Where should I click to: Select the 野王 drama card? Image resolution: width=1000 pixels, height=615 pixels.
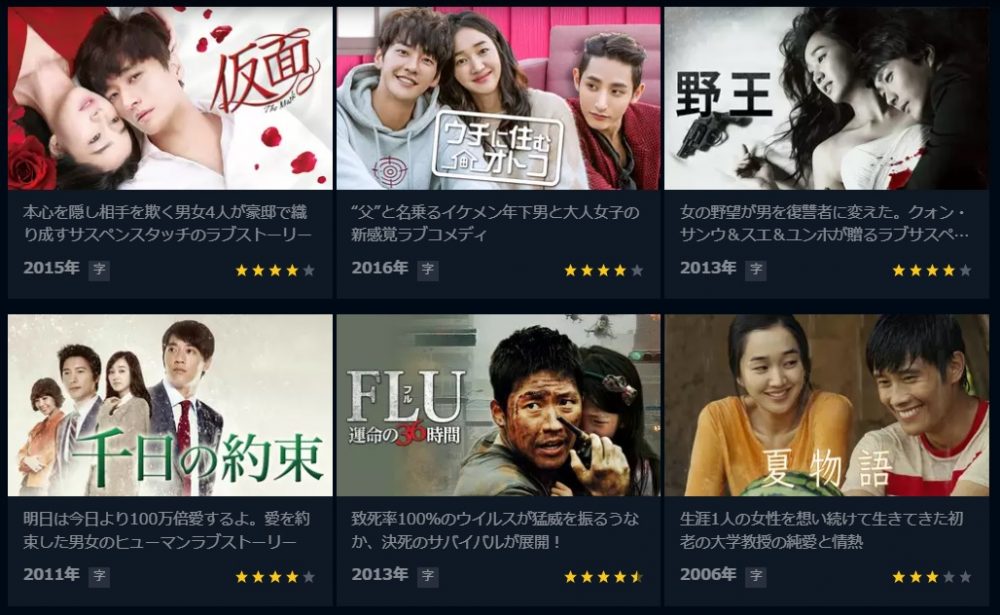826,100
